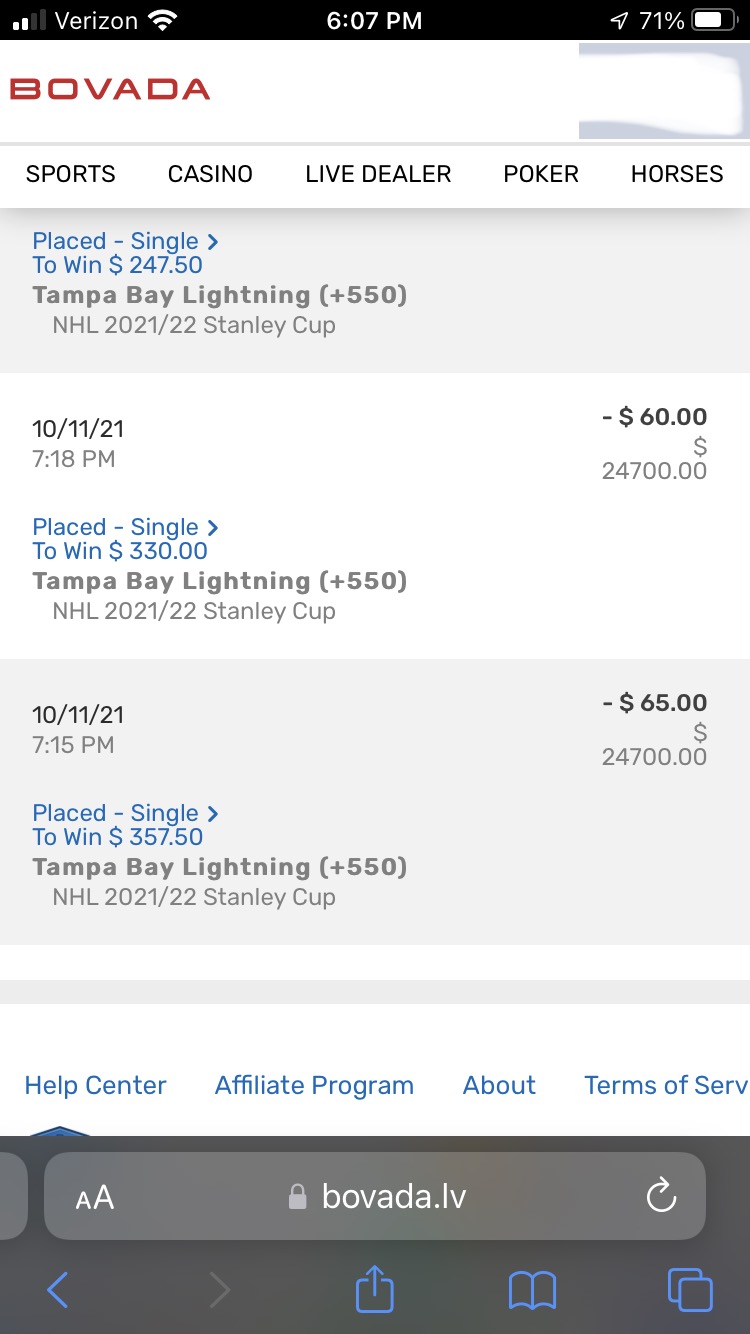Tap the Bovada logo to go home
The image size is (750, 1334).
click(x=110, y=89)
